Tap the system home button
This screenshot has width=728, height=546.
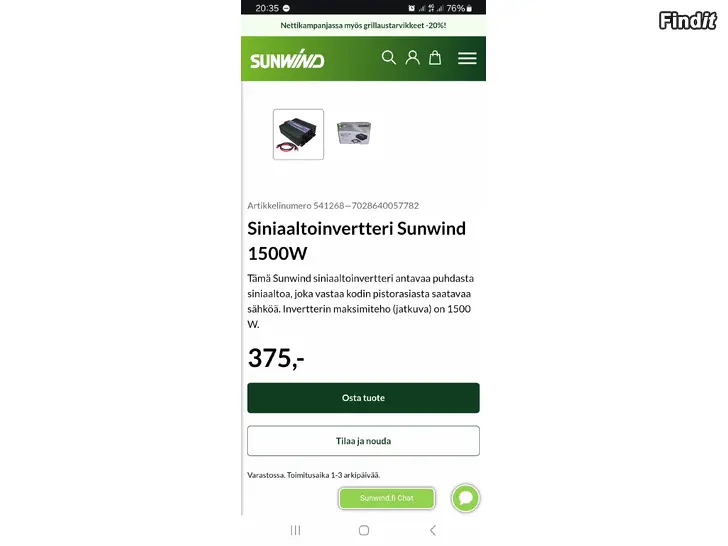(364, 530)
